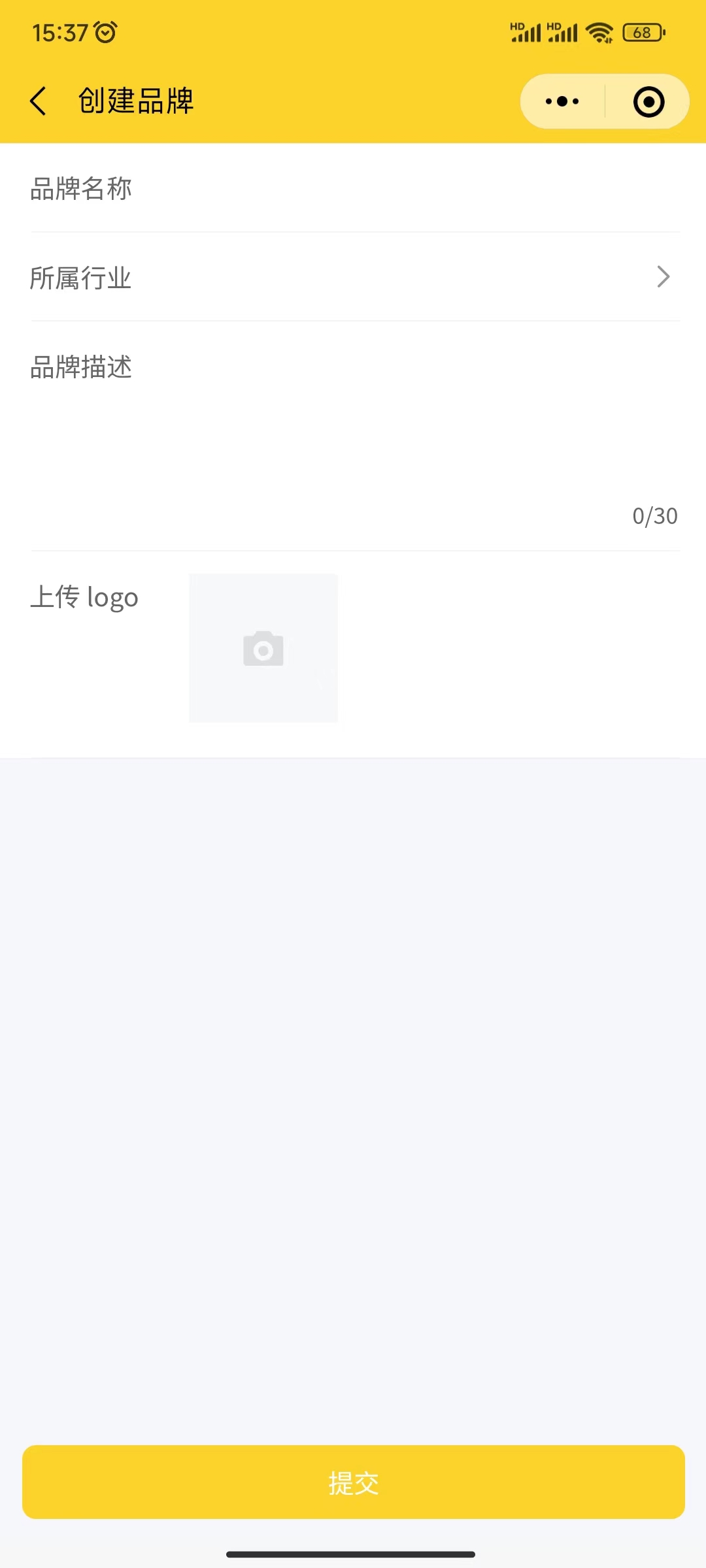This screenshot has width=706, height=1568.
Task: Submit the form with 提交
Action: pos(353,1482)
